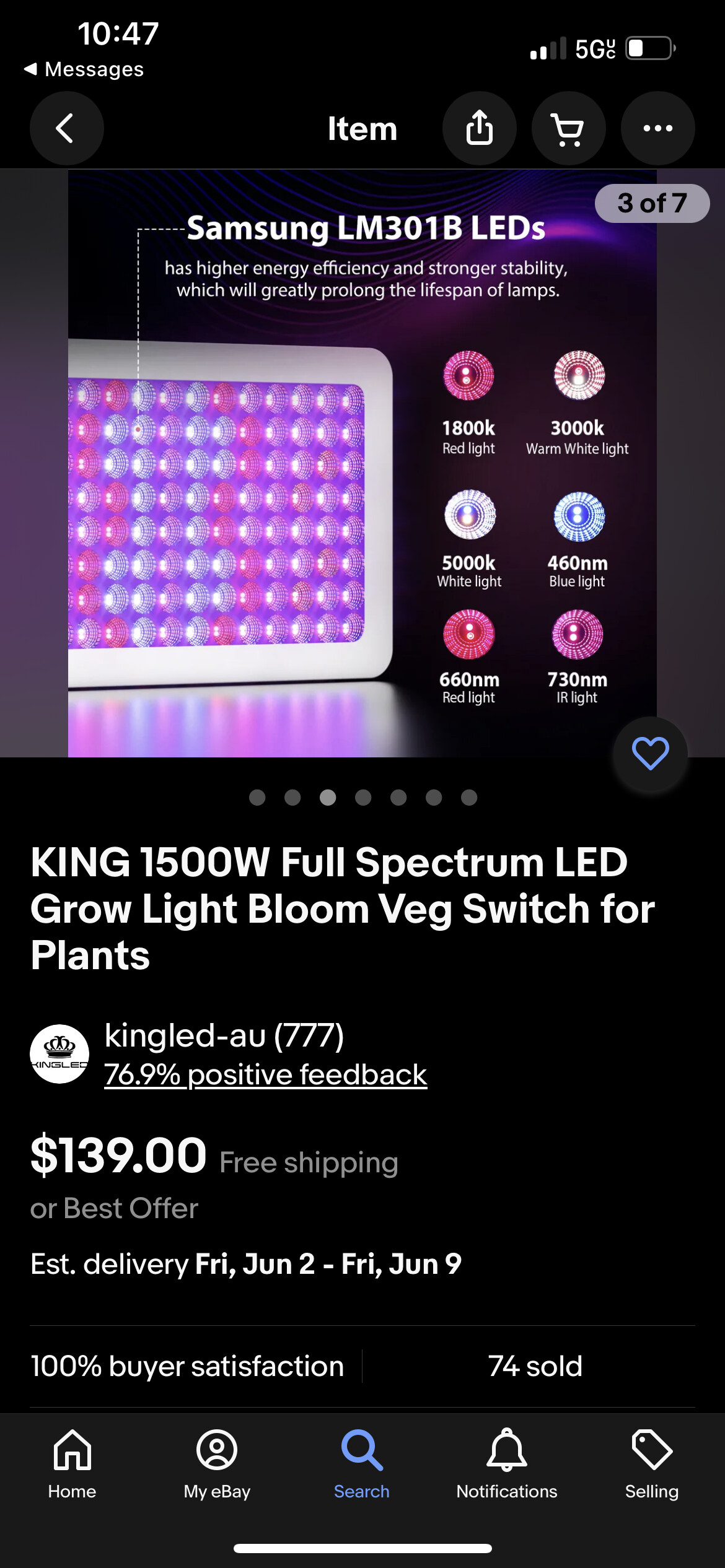Return to Messages app via back link
This screenshot has width=725, height=1568.
click(84, 69)
